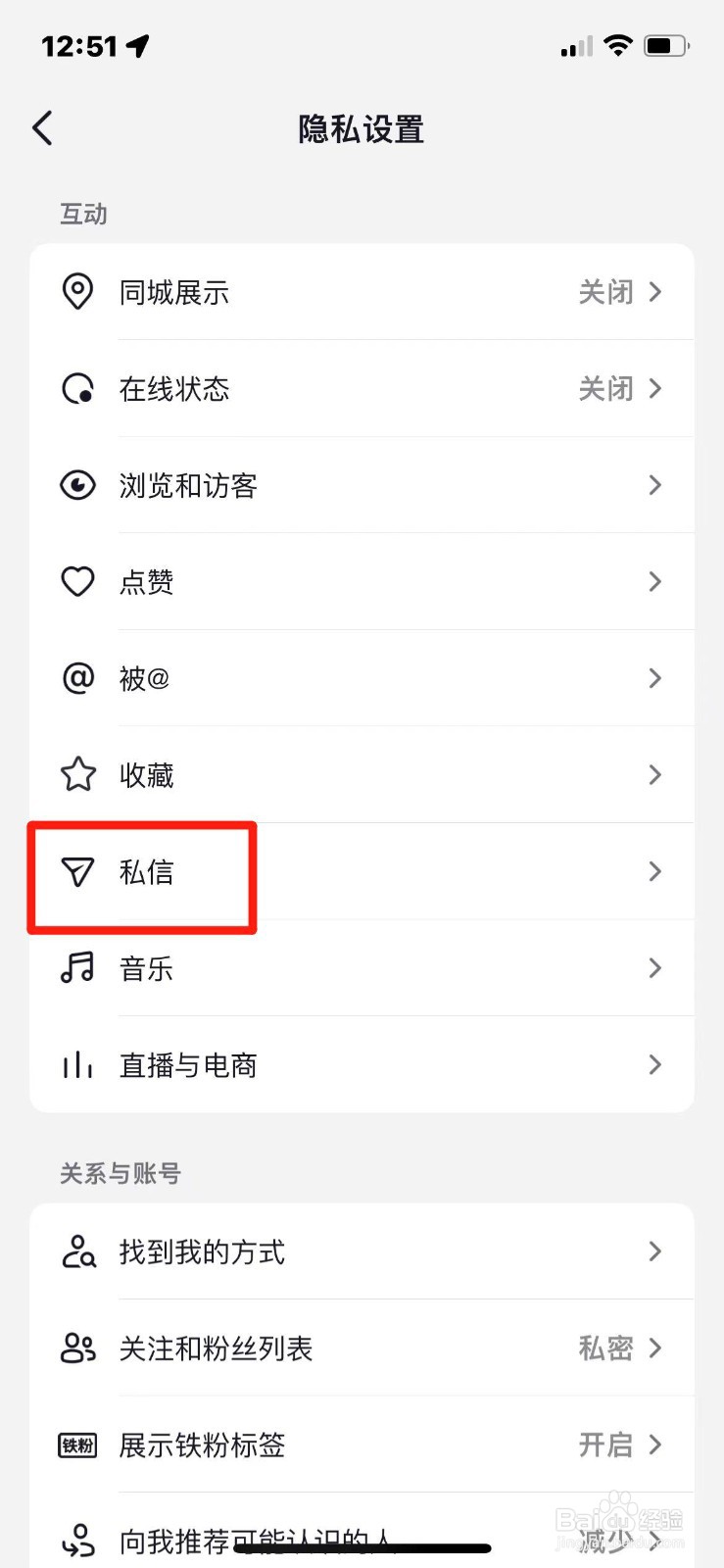Select the bar chart icon beside 直播与电商
The height and width of the screenshot is (1568, 724).
pyautogui.click(x=77, y=1065)
